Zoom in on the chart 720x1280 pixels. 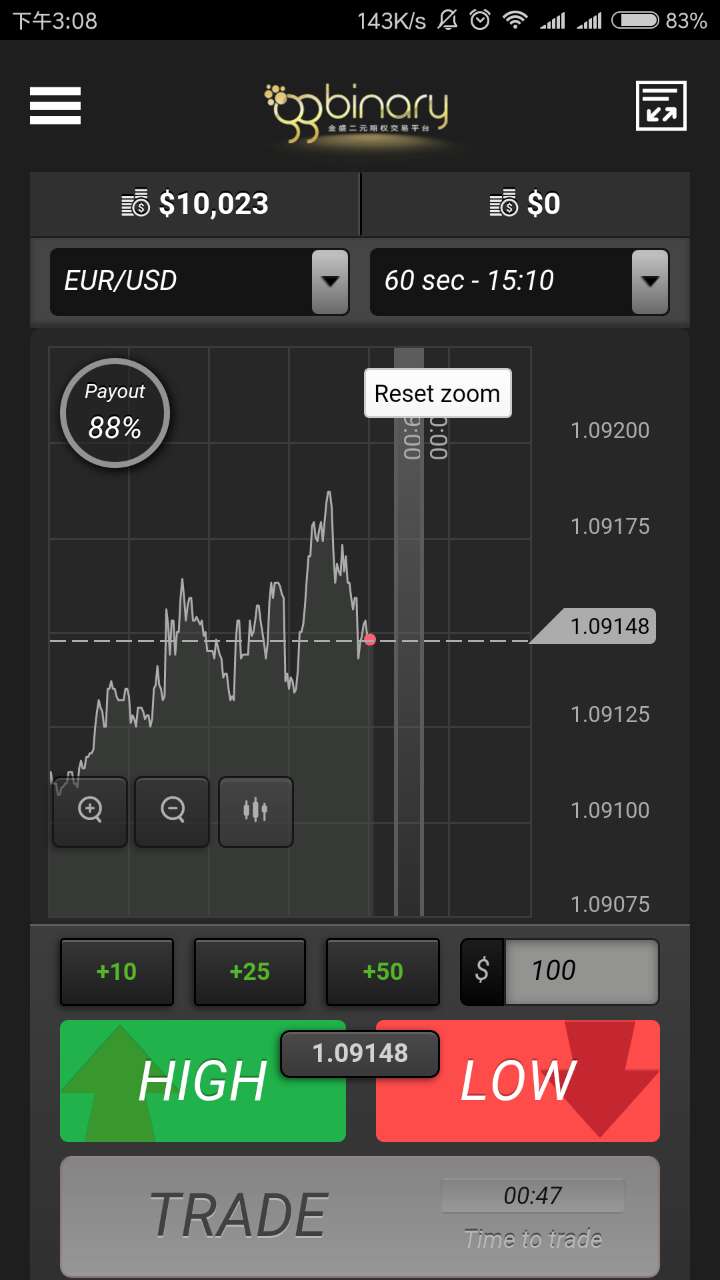90,811
